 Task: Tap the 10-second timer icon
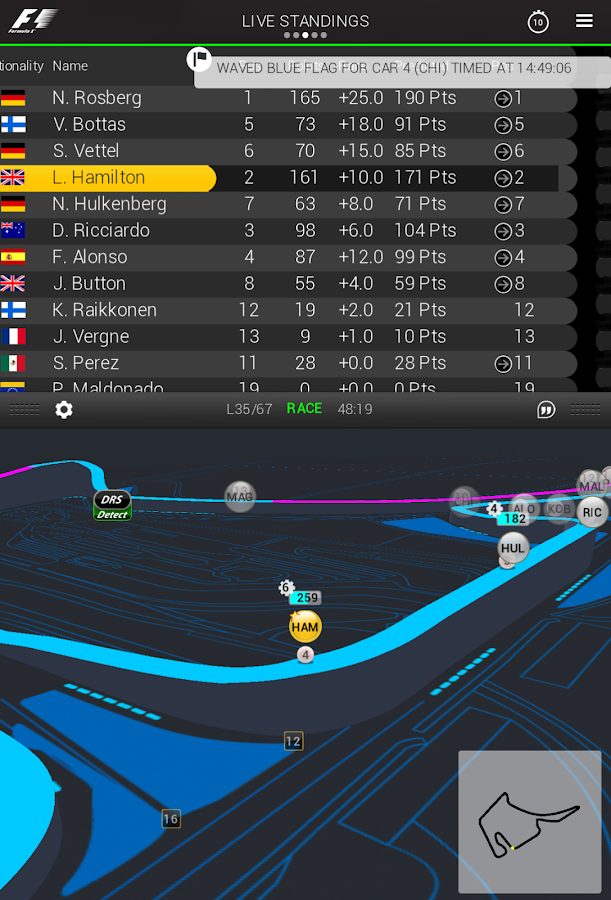[x=538, y=22]
